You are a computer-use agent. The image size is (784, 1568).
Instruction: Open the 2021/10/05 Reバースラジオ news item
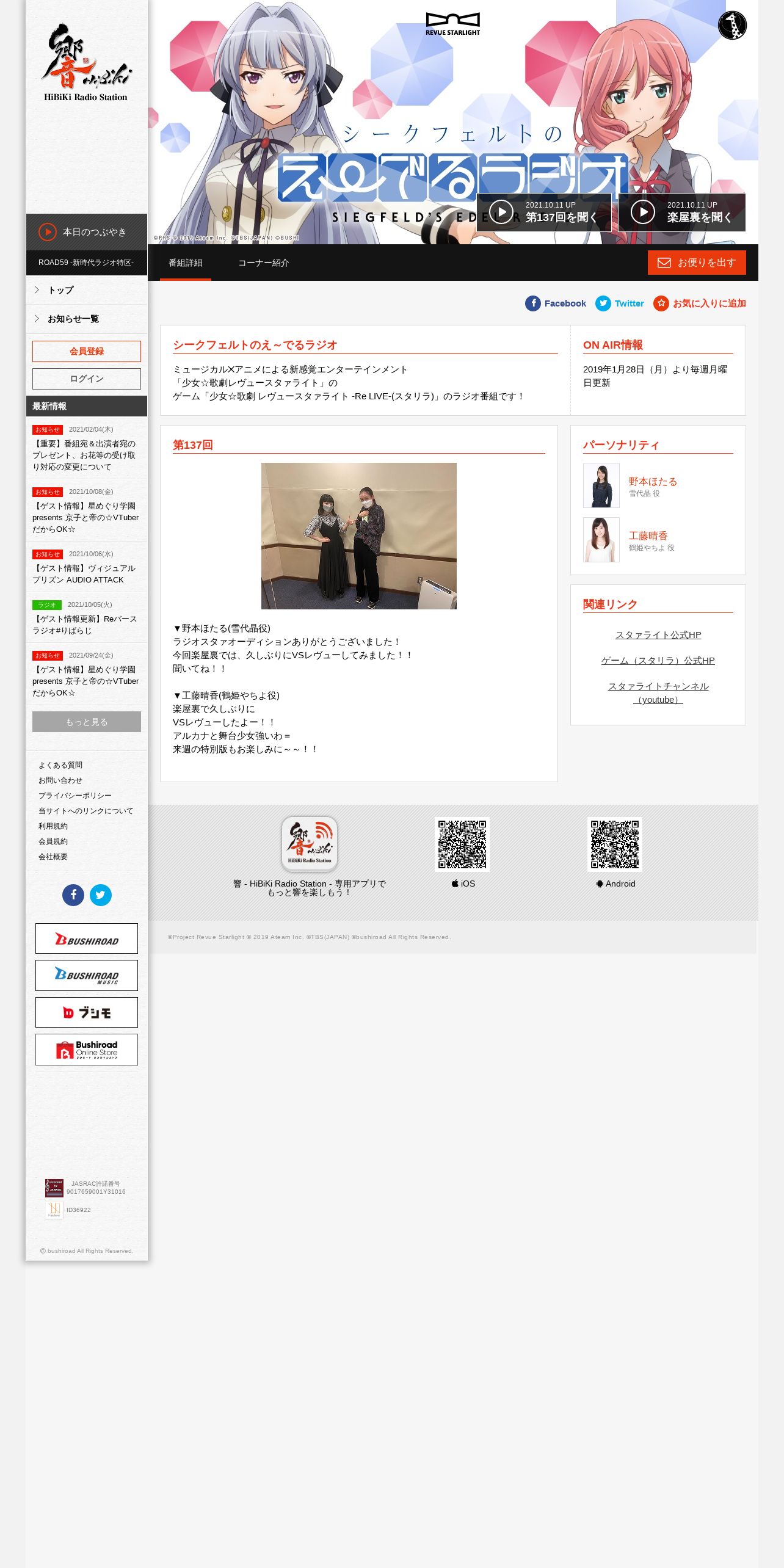tap(86, 617)
